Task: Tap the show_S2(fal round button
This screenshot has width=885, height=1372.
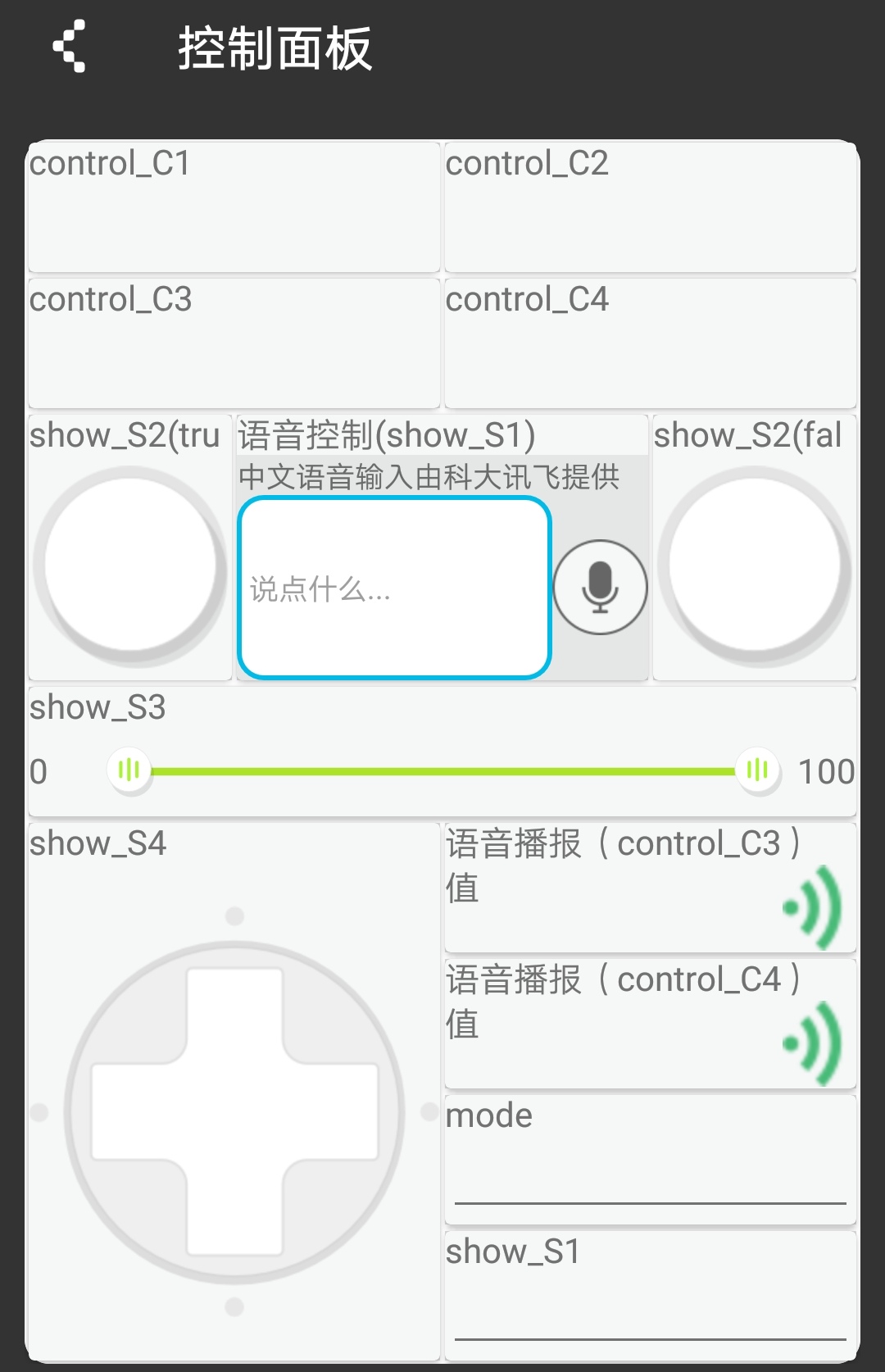Action: pos(755,565)
